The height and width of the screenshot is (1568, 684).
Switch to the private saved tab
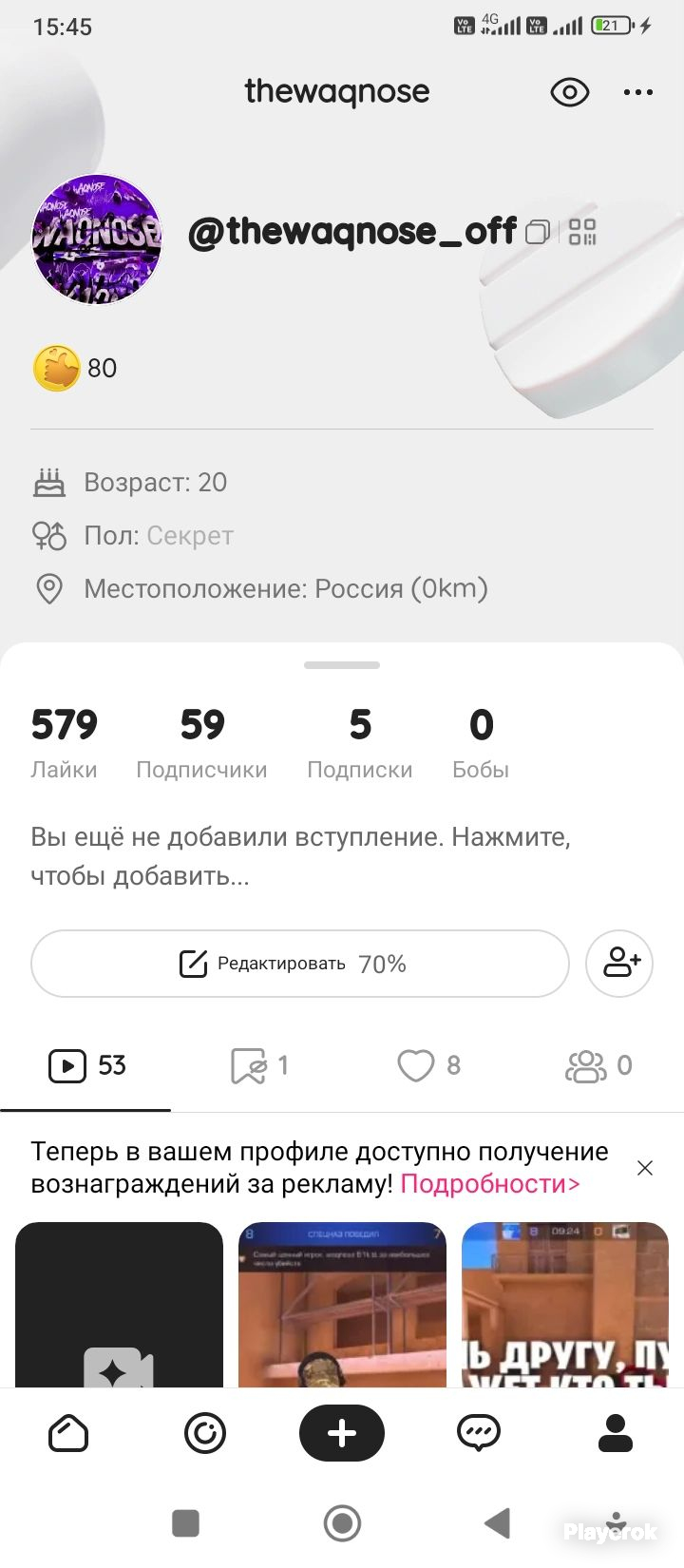[x=258, y=1065]
